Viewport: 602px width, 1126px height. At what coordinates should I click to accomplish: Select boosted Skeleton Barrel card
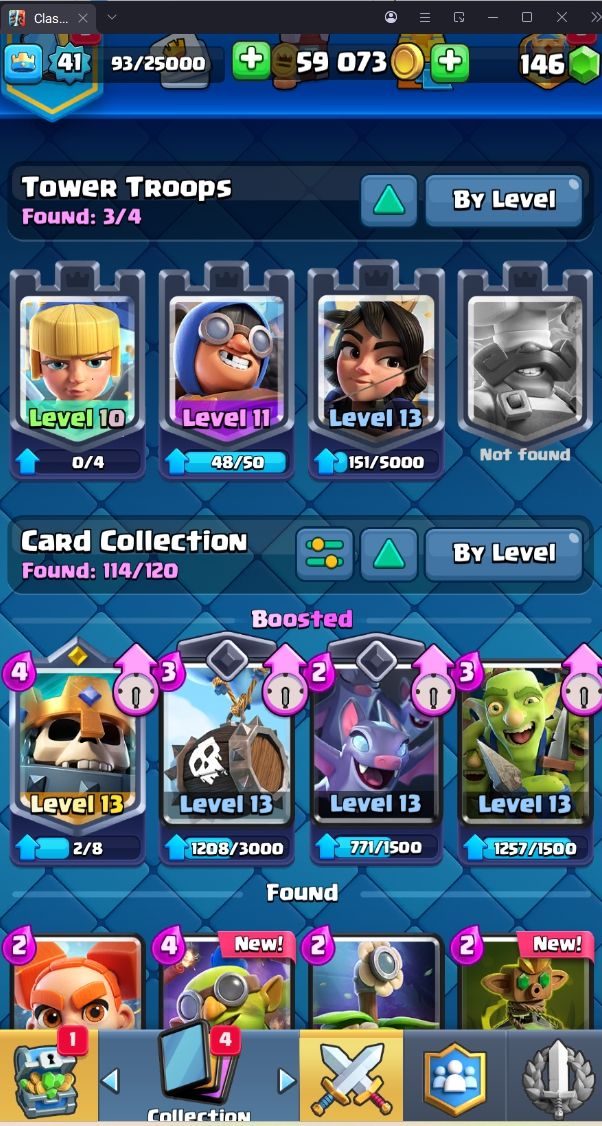pyautogui.click(x=227, y=750)
